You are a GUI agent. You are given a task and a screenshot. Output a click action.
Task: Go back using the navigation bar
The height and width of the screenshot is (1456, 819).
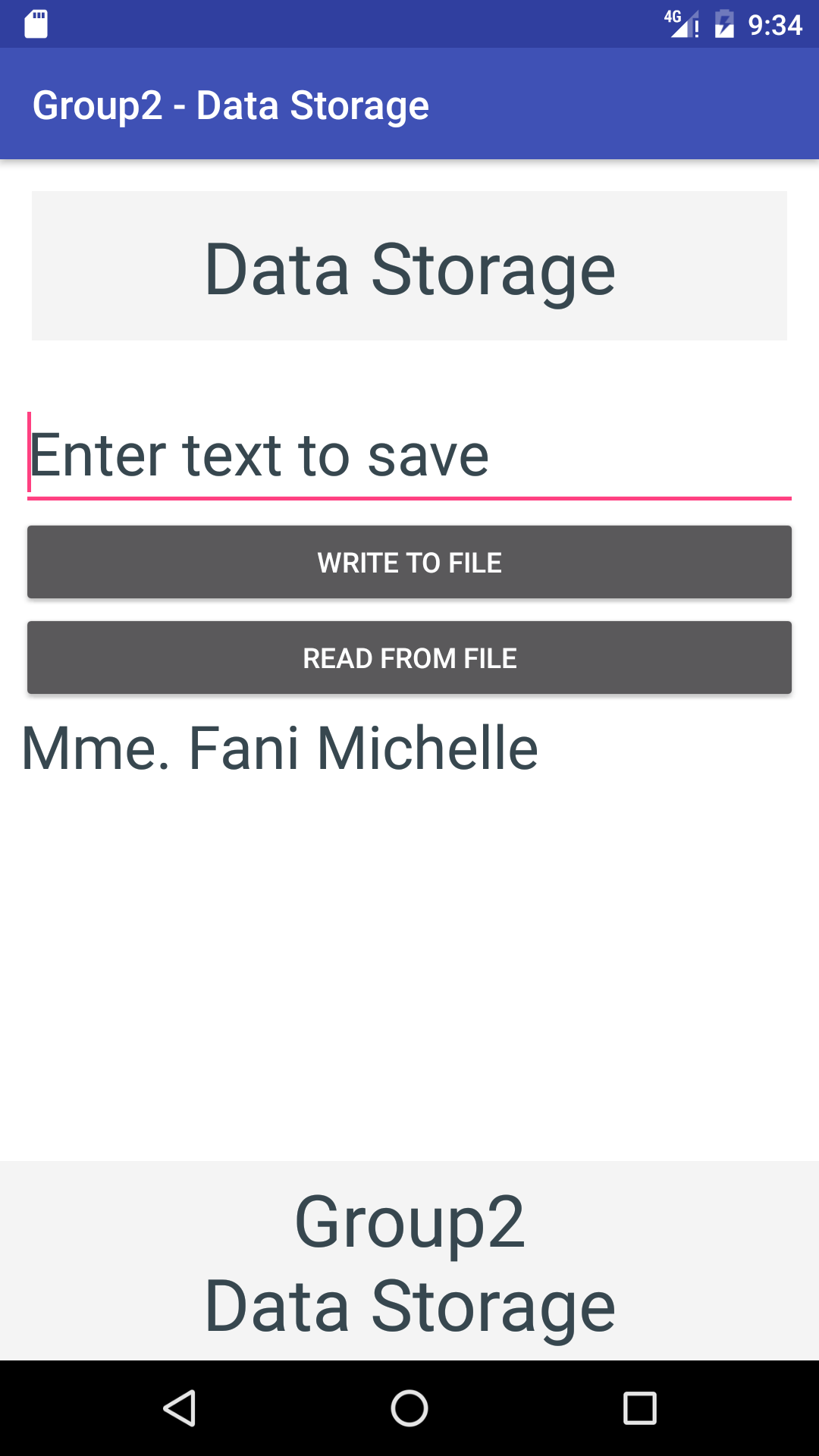click(x=180, y=1408)
